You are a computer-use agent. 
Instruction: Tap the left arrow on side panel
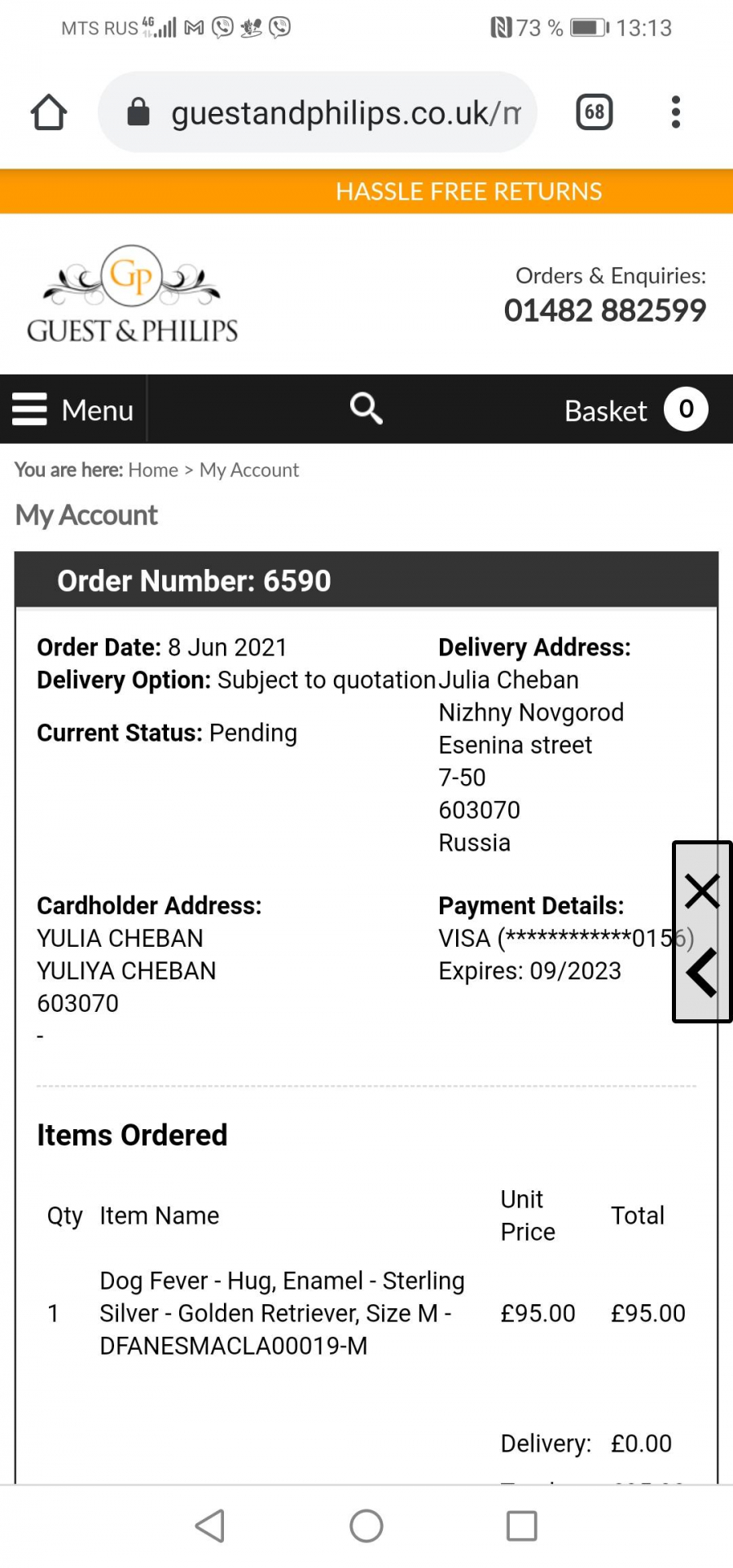click(x=702, y=973)
